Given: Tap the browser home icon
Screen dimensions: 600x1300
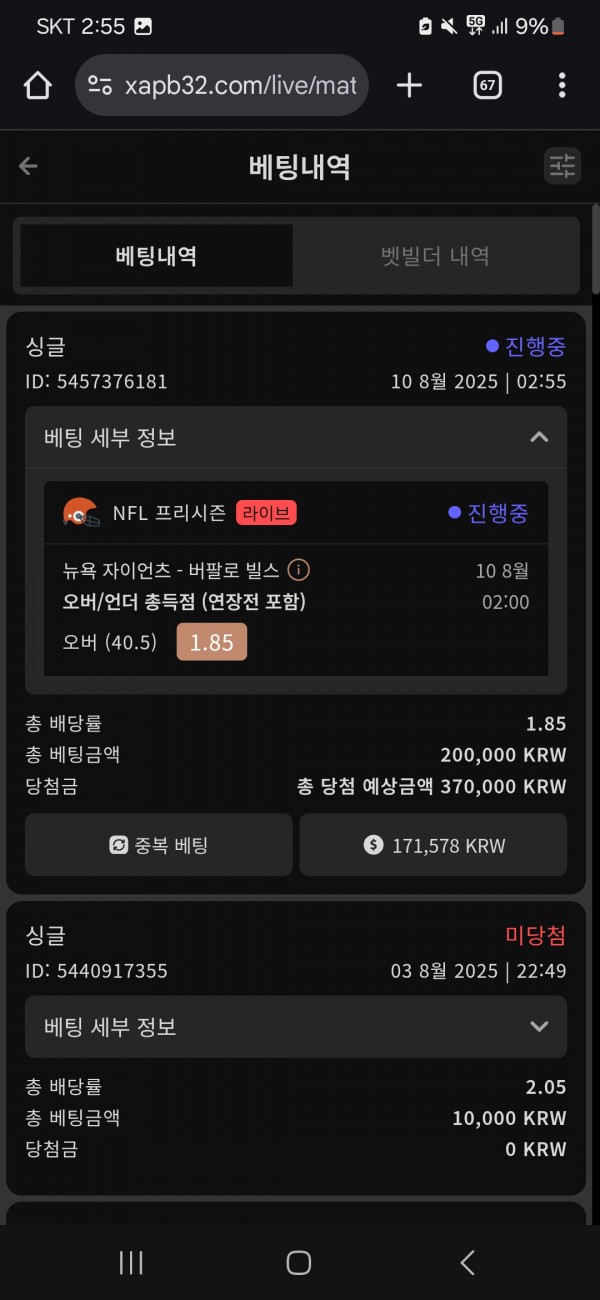Looking at the screenshot, I should tap(37, 86).
